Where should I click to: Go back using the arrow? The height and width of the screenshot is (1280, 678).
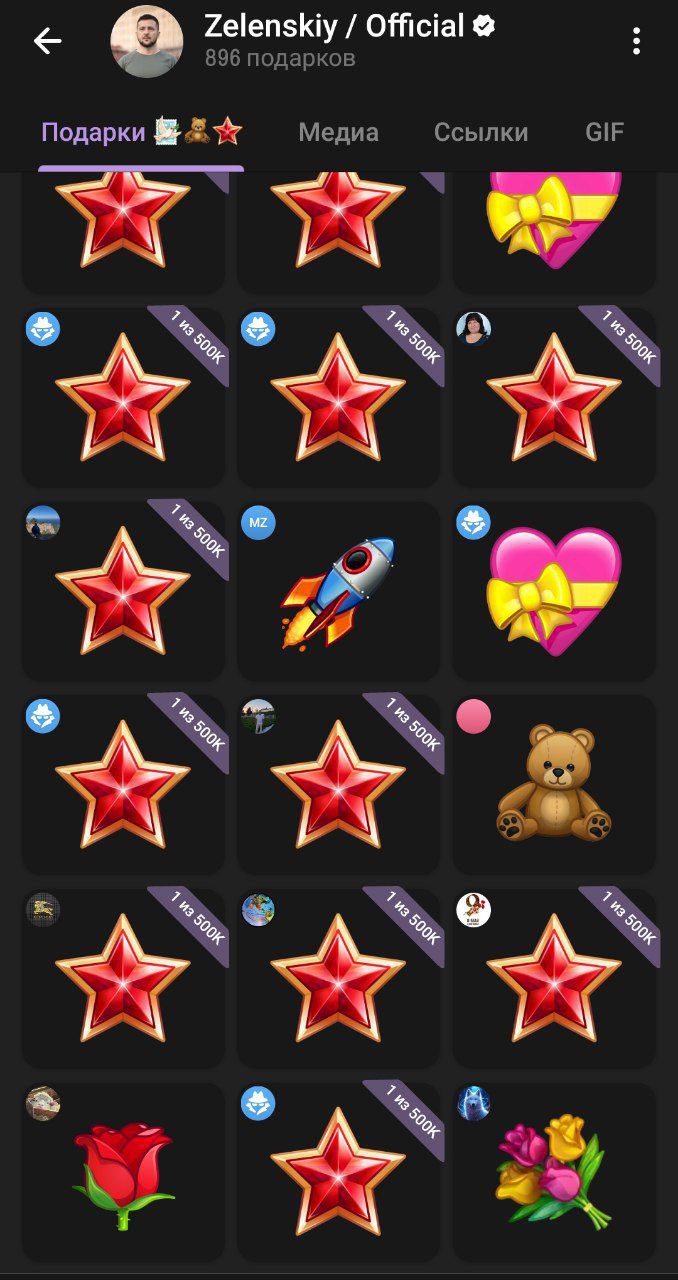(x=47, y=41)
